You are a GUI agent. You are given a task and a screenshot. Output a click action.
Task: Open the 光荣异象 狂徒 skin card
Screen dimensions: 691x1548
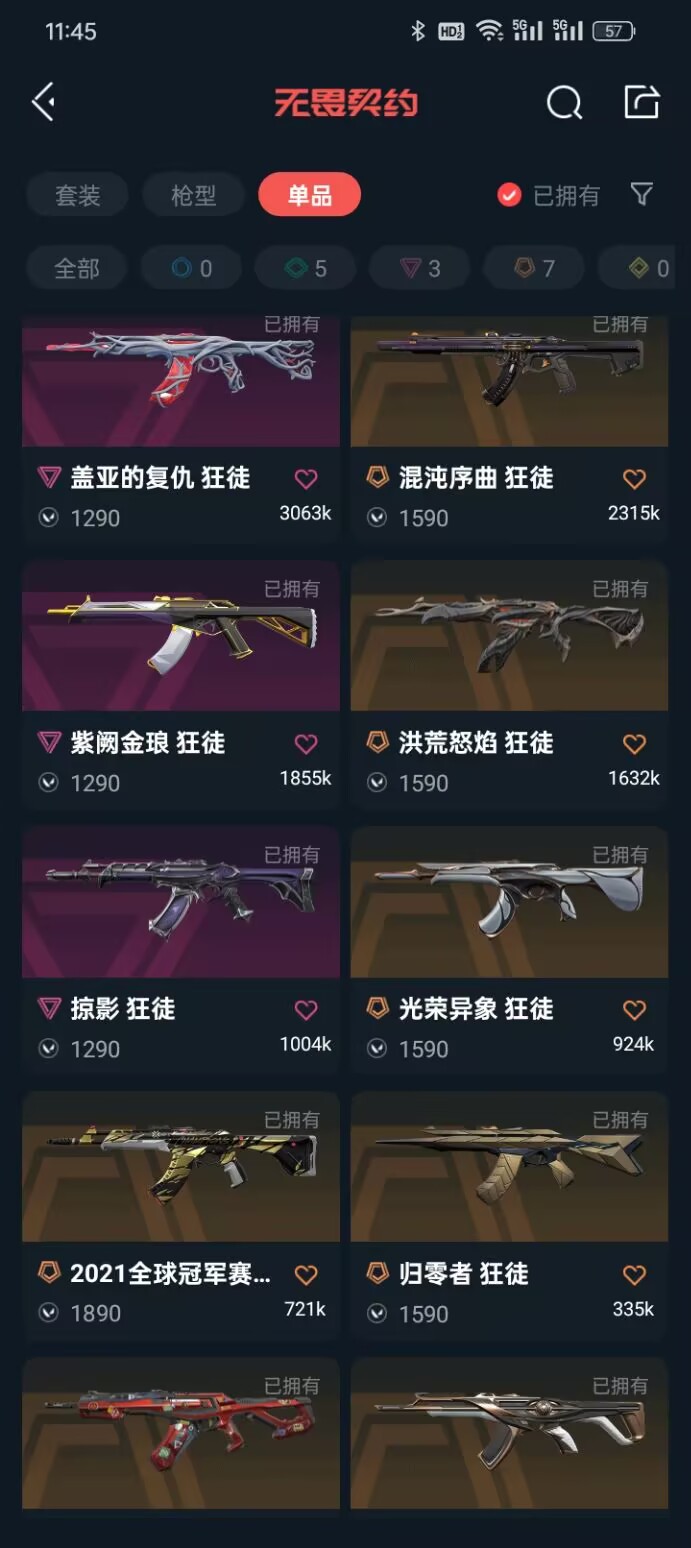click(509, 949)
